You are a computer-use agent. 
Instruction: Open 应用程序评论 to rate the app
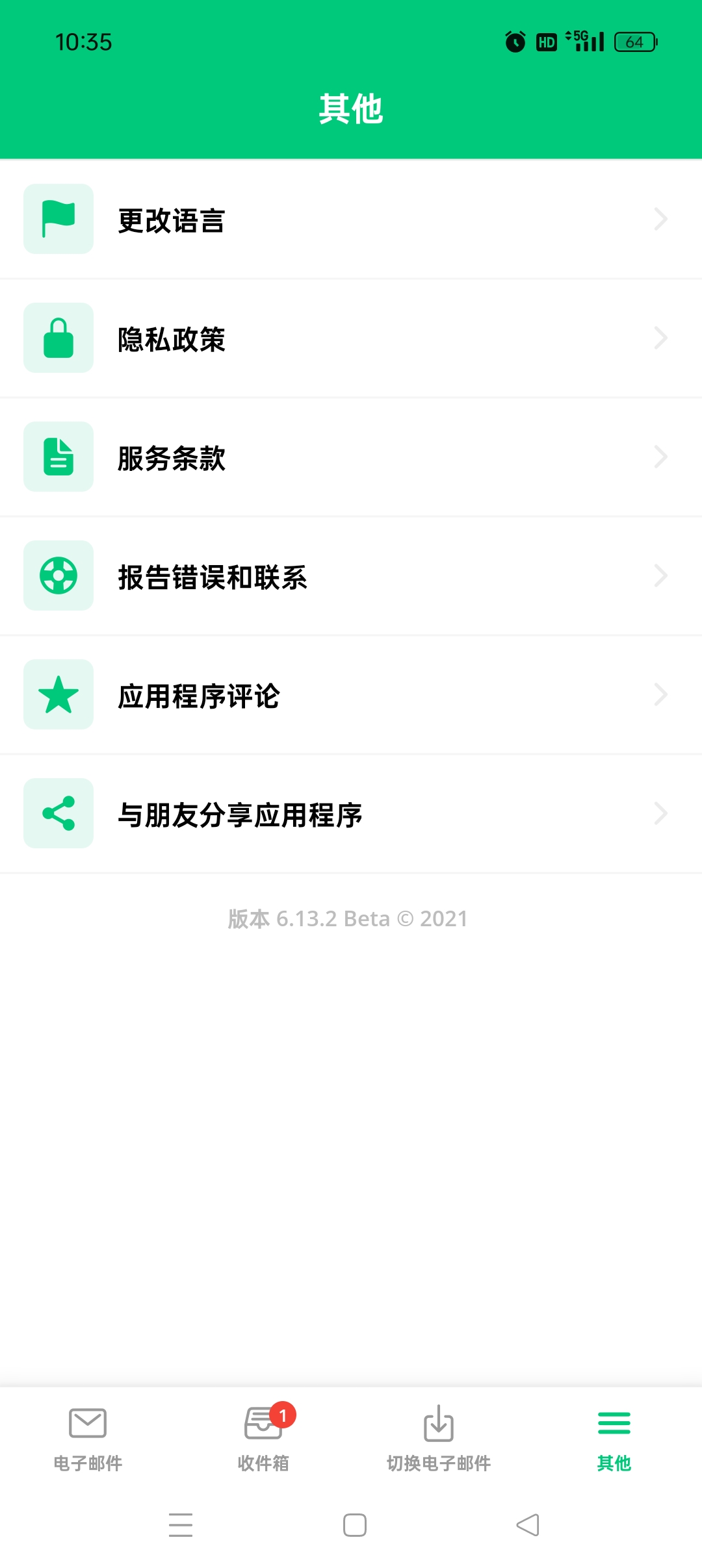(x=351, y=695)
